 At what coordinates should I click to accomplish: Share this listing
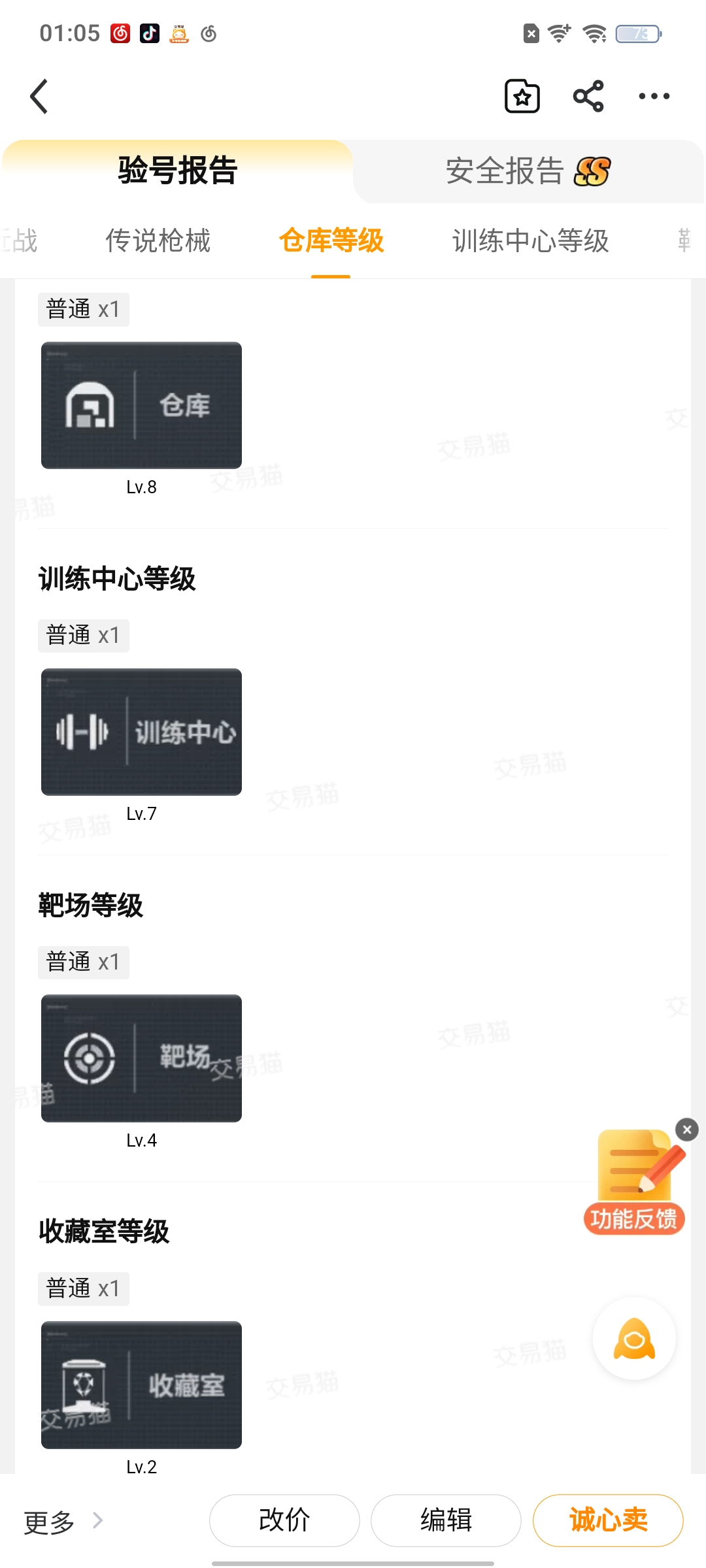588,97
